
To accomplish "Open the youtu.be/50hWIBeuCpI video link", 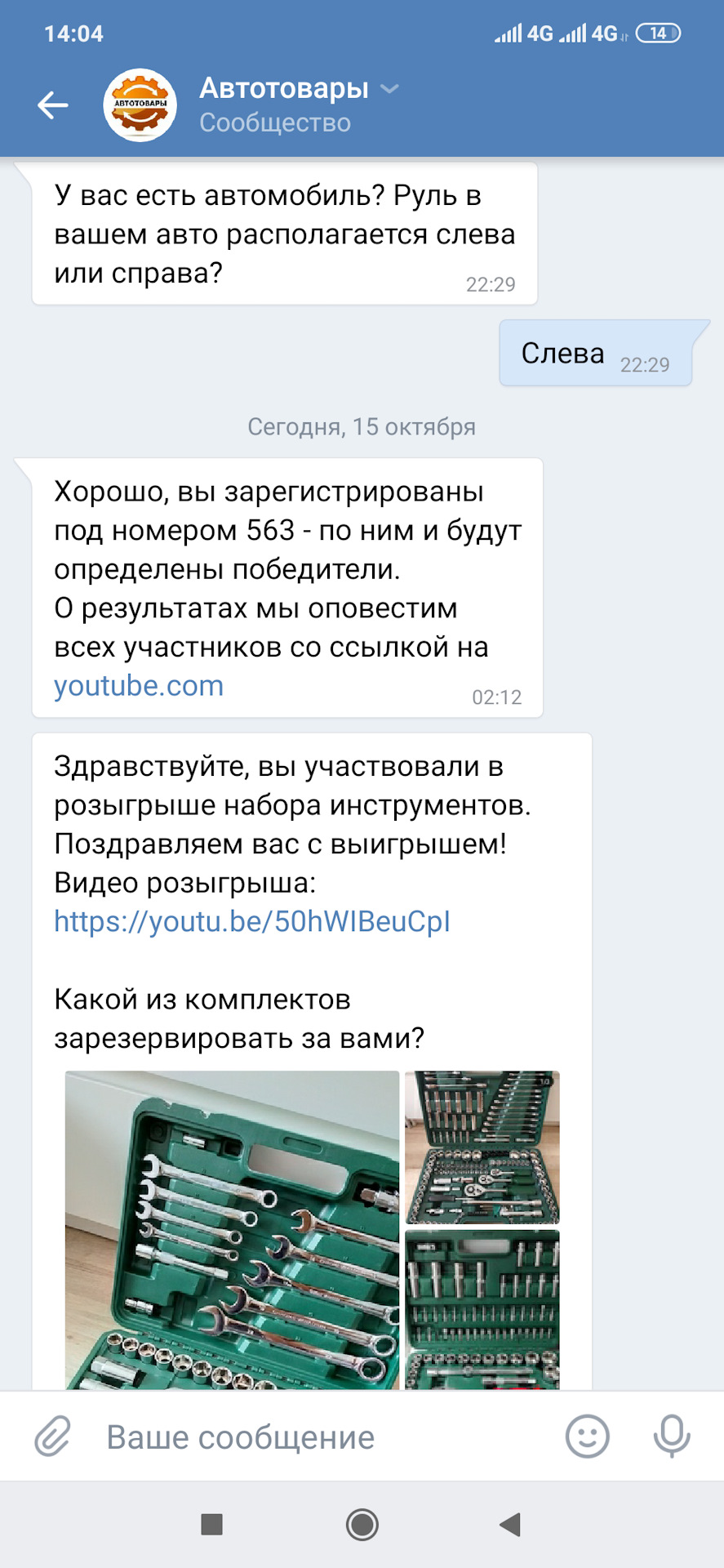I will (x=252, y=921).
